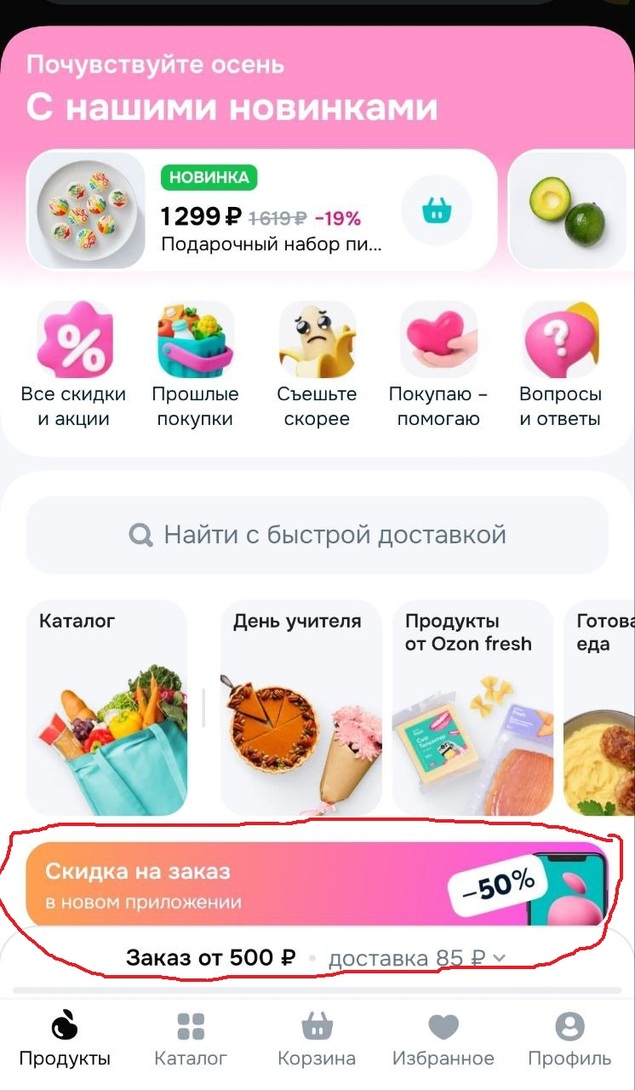The height and width of the screenshot is (1090, 635).
Task: Open Все скидки и акции
Action: pyautogui.click(x=73, y=365)
